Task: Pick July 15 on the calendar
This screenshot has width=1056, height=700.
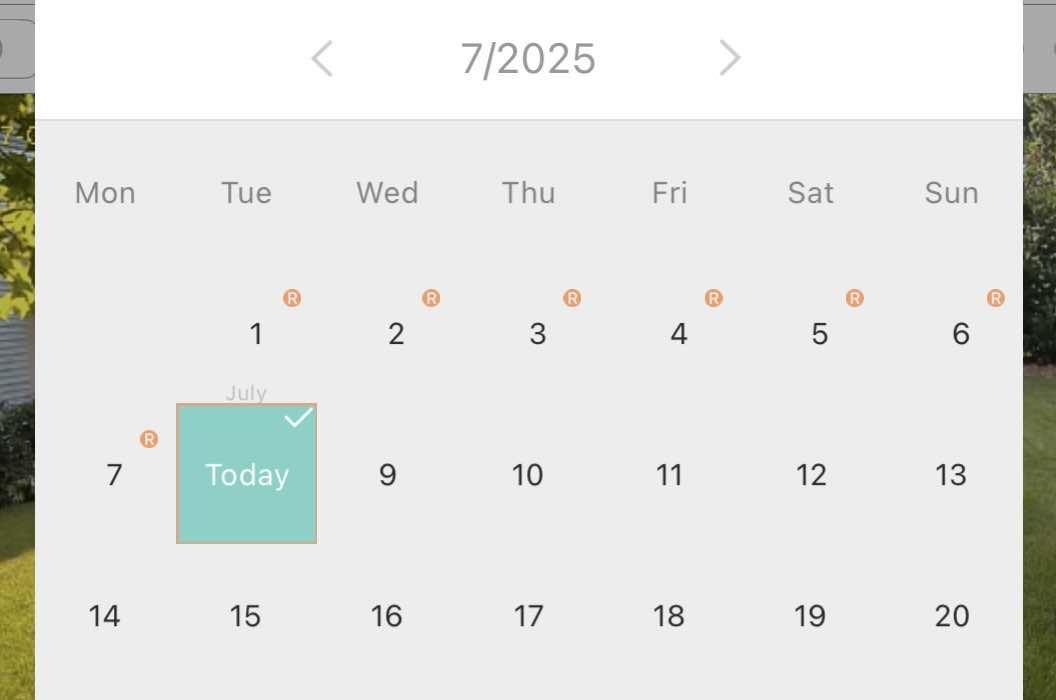Action: 245,616
